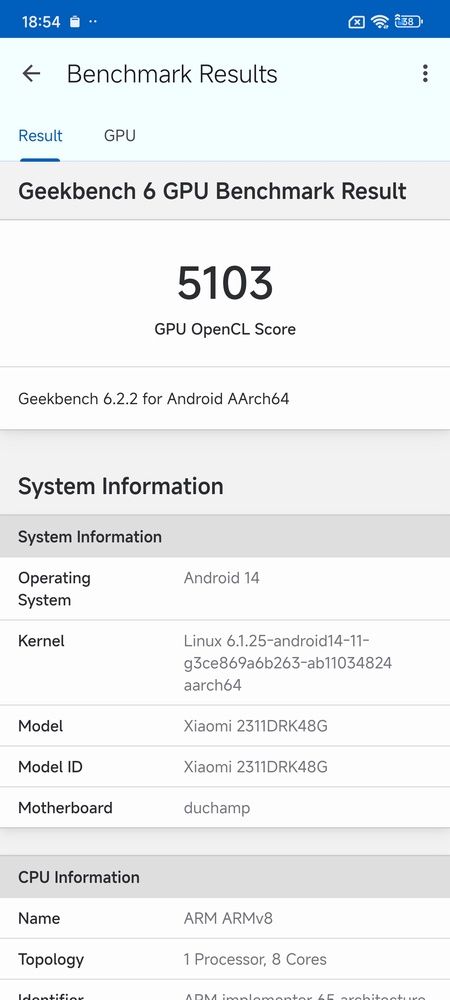450x1000 pixels.
Task: Open the three-dot overflow menu
Action: [x=425, y=74]
